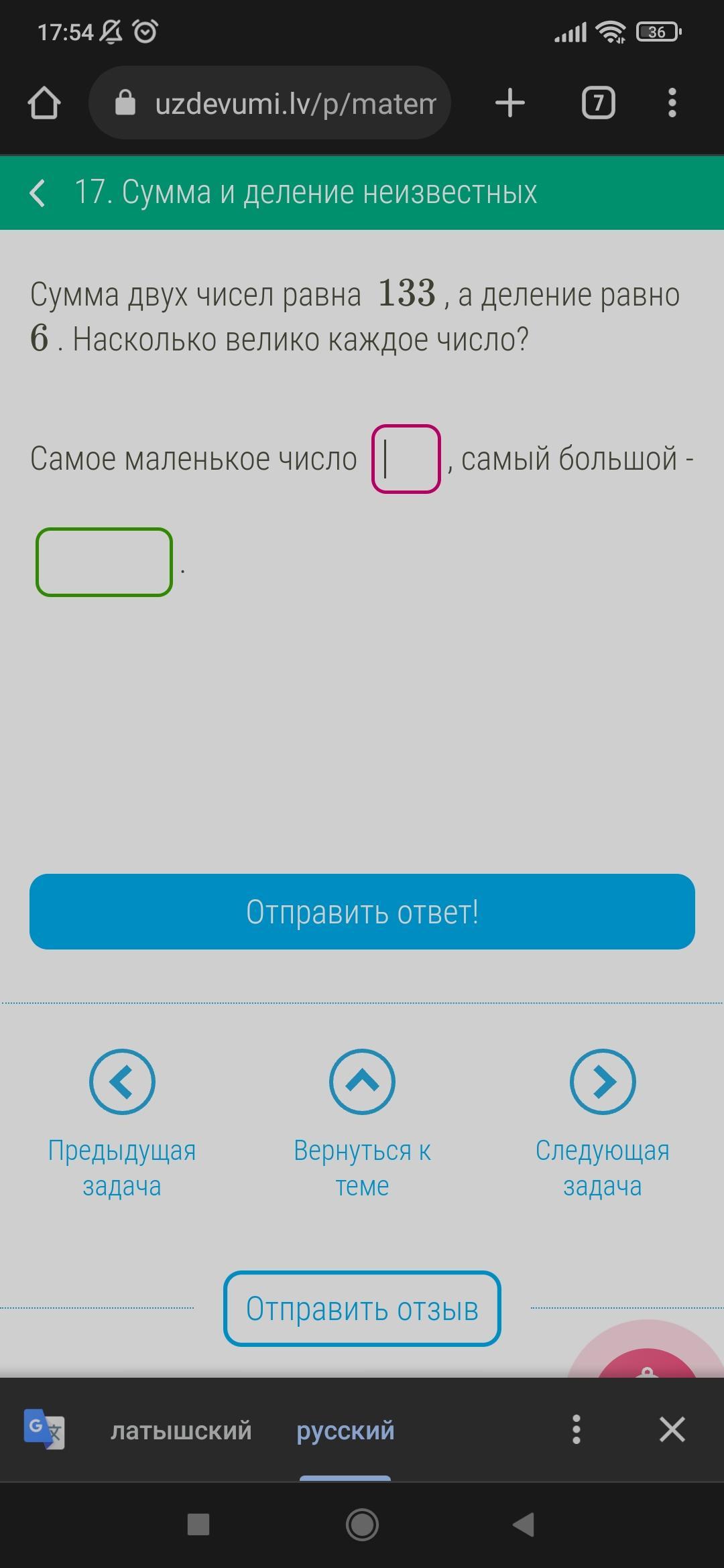This screenshot has width=724, height=1568.
Task: Go to browser home page
Action: pos(44,103)
